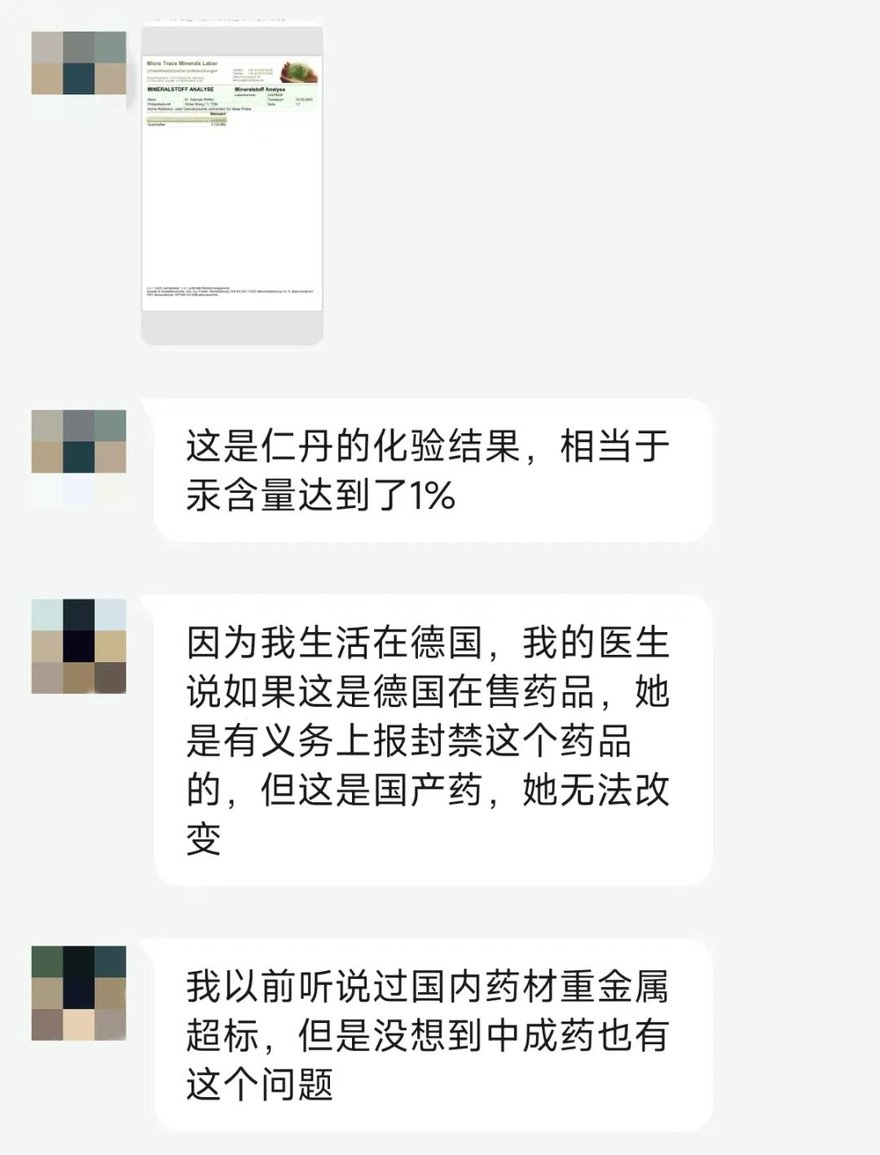The image size is (880, 1155).
Task: Open the lab report image message
Action: 232,180
